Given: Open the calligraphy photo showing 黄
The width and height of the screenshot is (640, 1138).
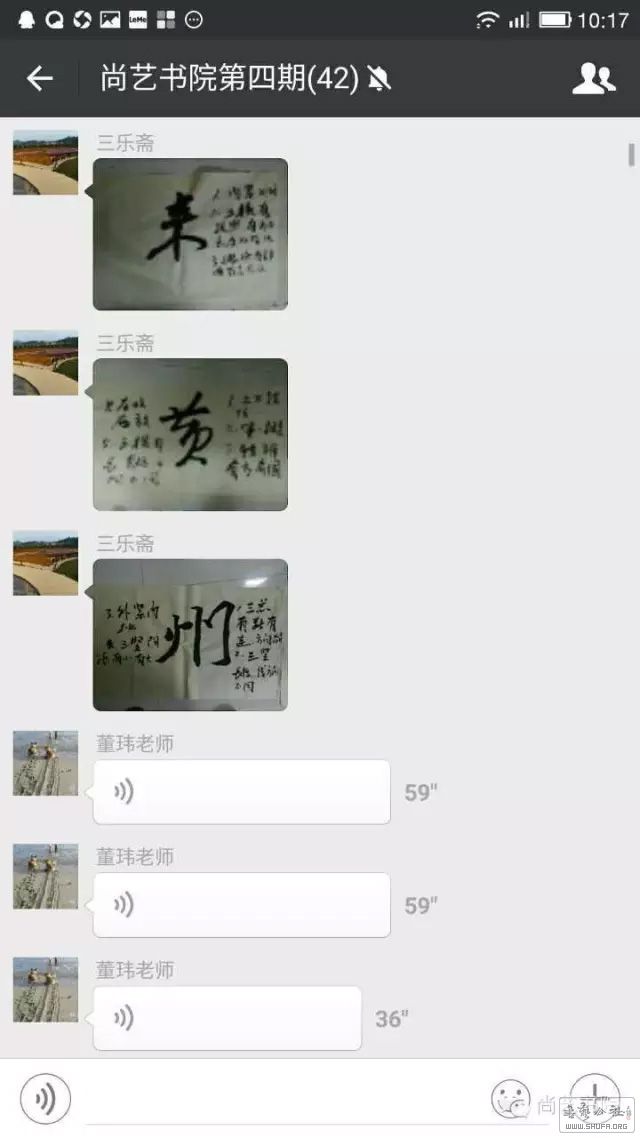Looking at the screenshot, I should [x=190, y=435].
